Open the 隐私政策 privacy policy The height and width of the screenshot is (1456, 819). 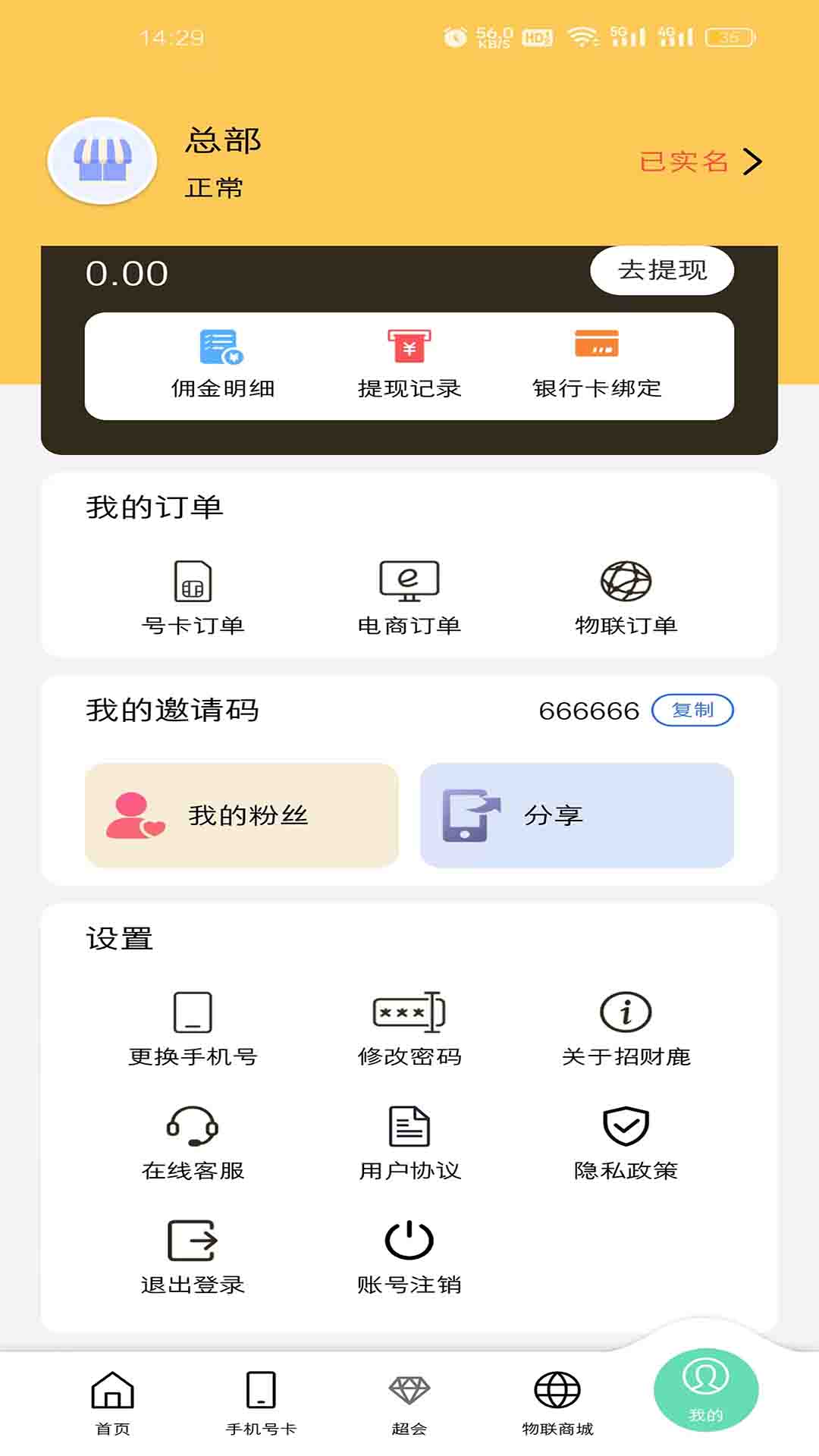coord(626,1143)
